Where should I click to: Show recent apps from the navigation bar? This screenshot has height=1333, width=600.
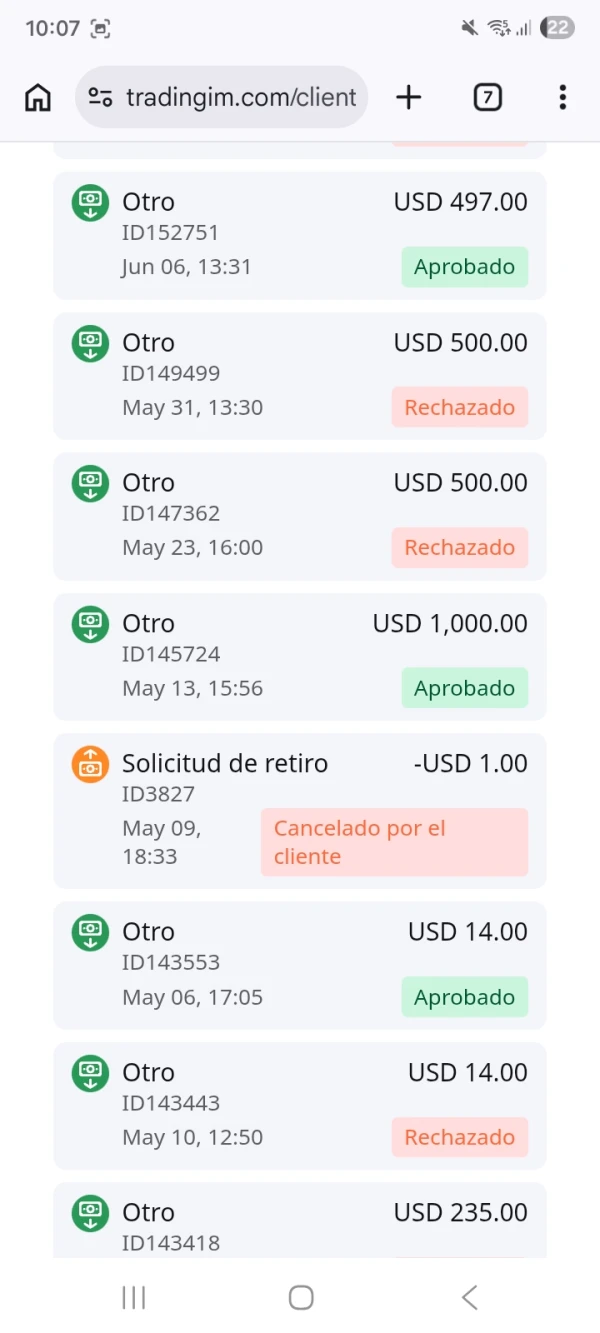(133, 1297)
